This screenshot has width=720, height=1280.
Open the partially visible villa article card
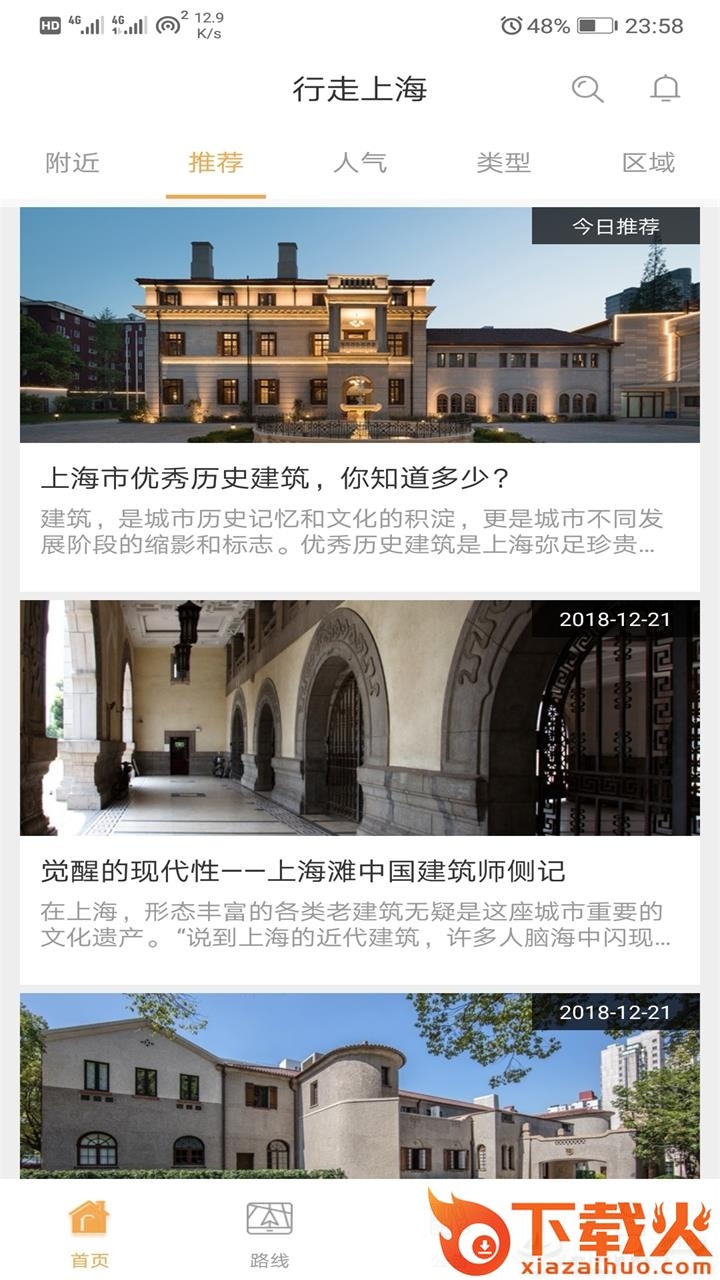[360, 1085]
